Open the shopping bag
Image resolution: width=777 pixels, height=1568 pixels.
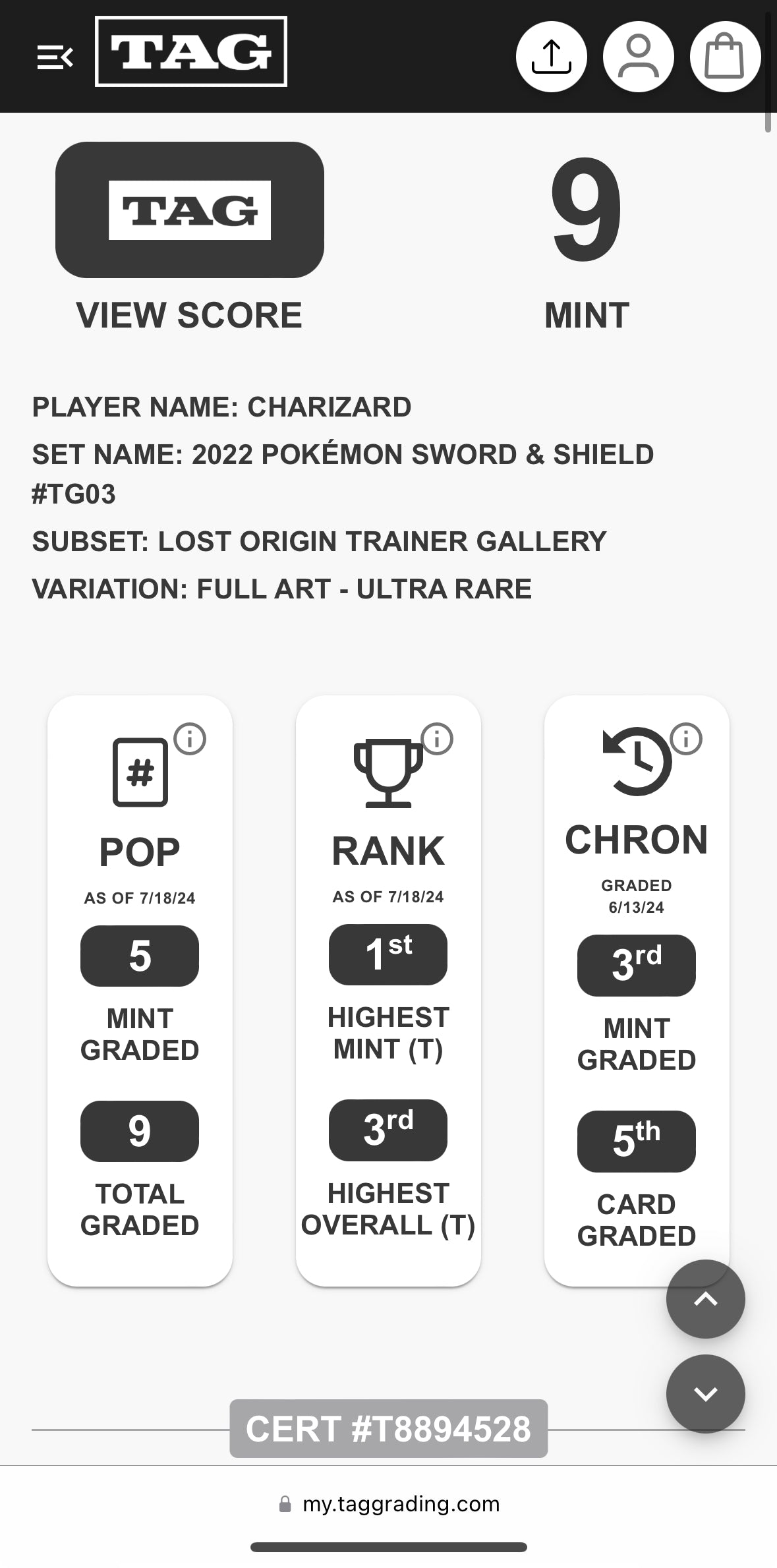point(725,57)
